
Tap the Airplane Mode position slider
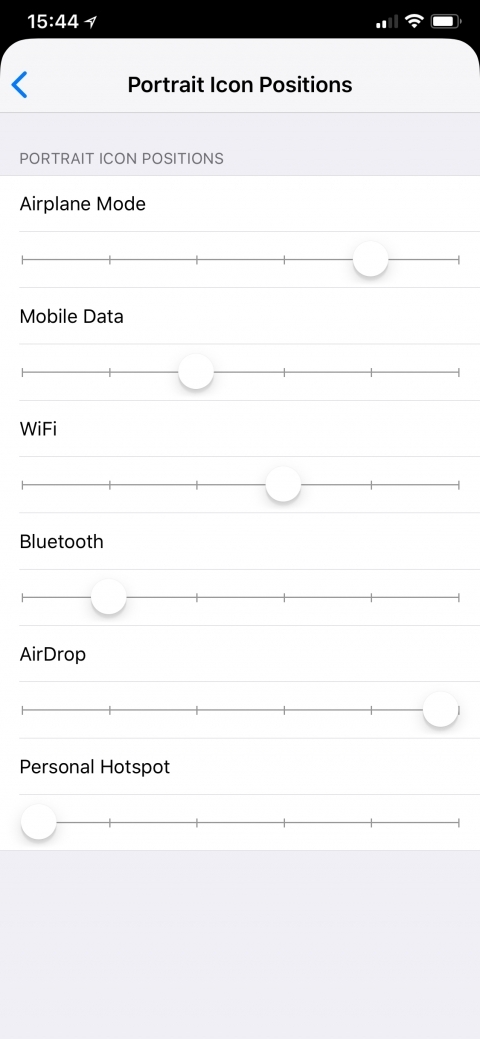[x=240, y=260]
